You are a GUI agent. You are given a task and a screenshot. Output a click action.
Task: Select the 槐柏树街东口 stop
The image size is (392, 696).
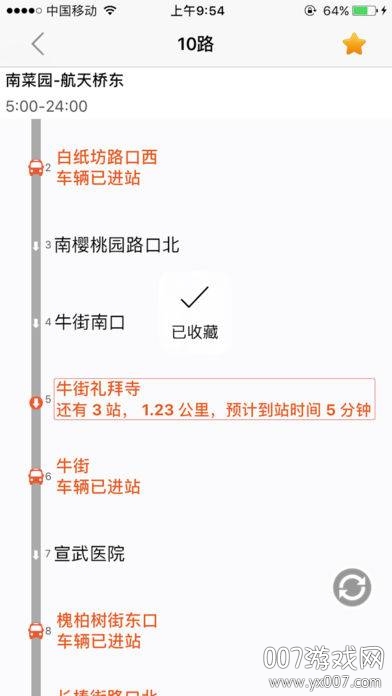(107, 620)
